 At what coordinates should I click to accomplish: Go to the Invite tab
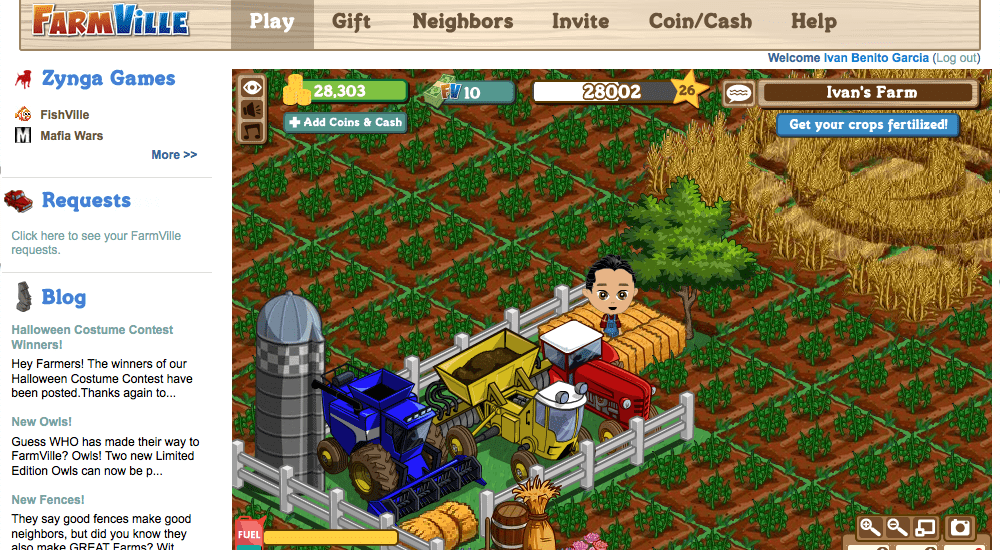pos(580,21)
